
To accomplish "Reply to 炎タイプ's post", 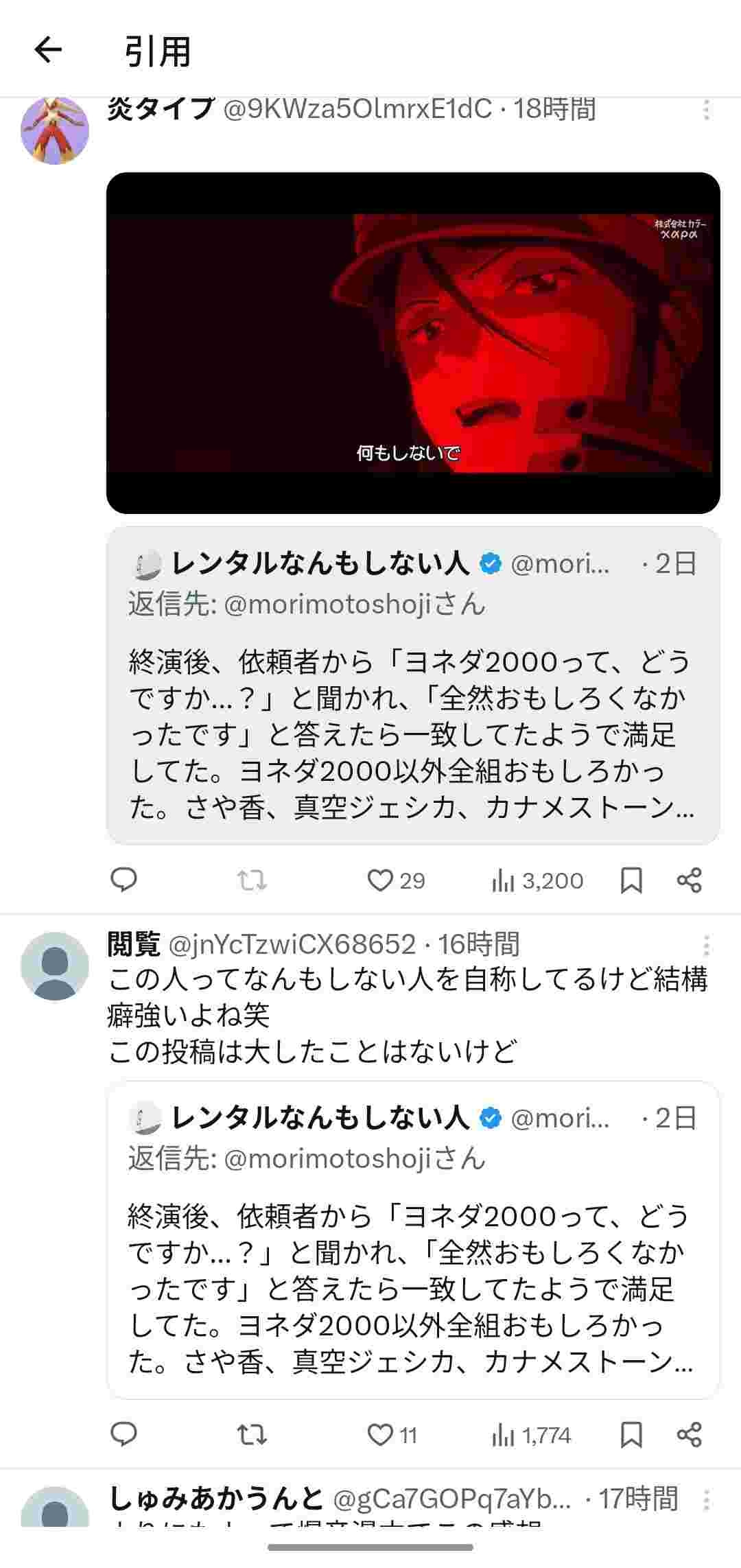I will (124, 880).
